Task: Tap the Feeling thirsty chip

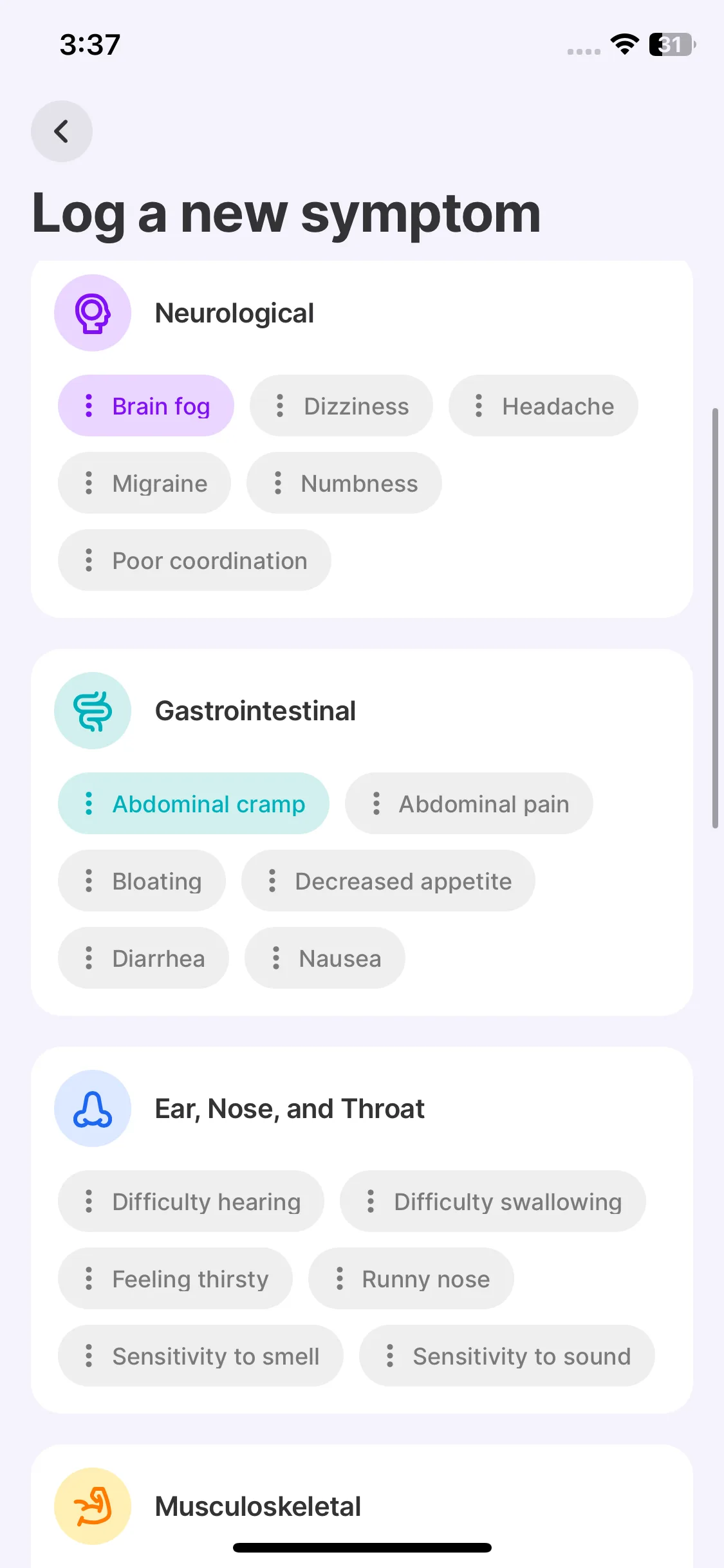Action: 175,1279
